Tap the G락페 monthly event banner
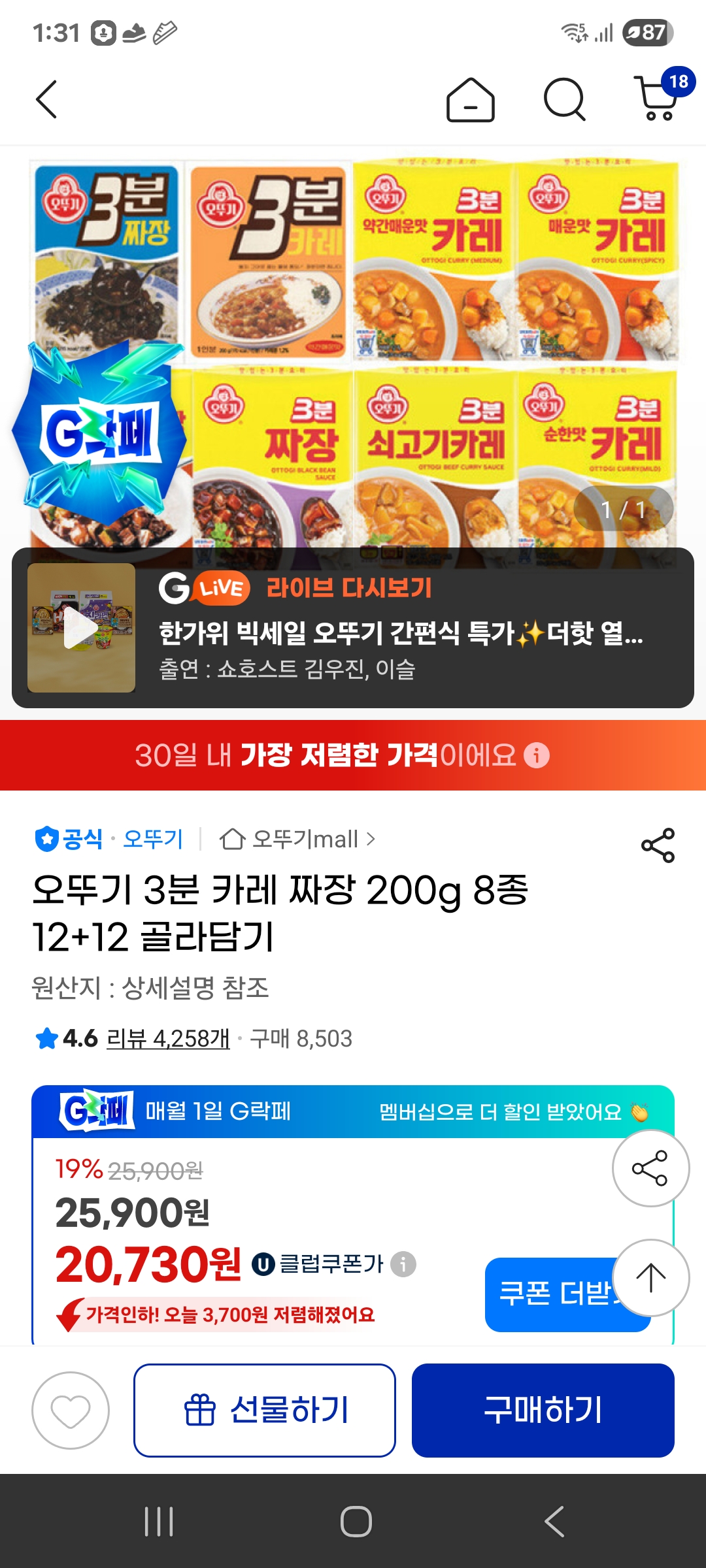The height and width of the screenshot is (1568, 706). [x=353, y=1111]
